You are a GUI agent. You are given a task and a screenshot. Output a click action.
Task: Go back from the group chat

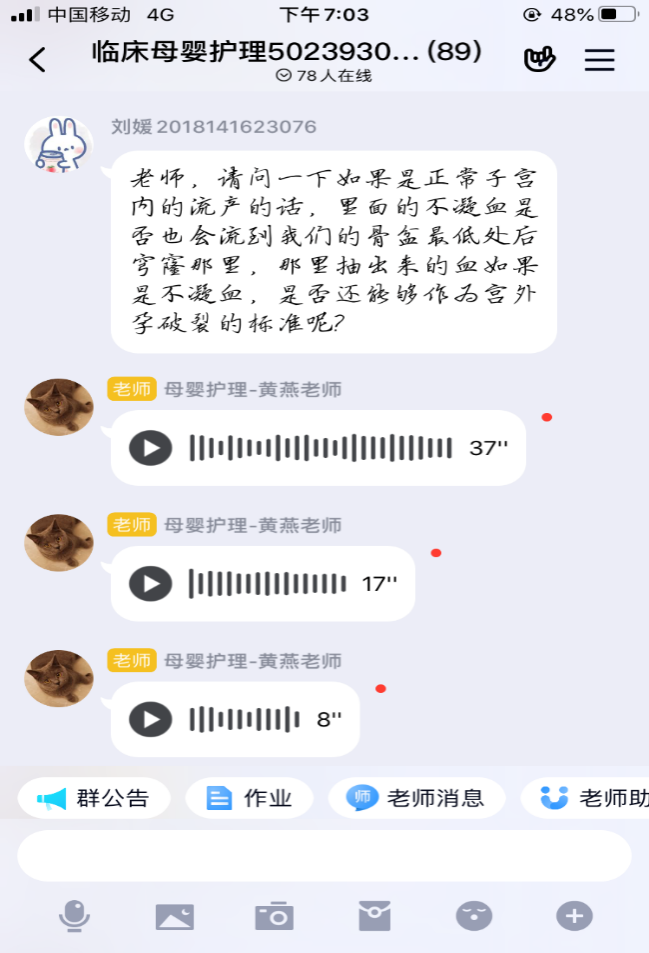point(38,60)
